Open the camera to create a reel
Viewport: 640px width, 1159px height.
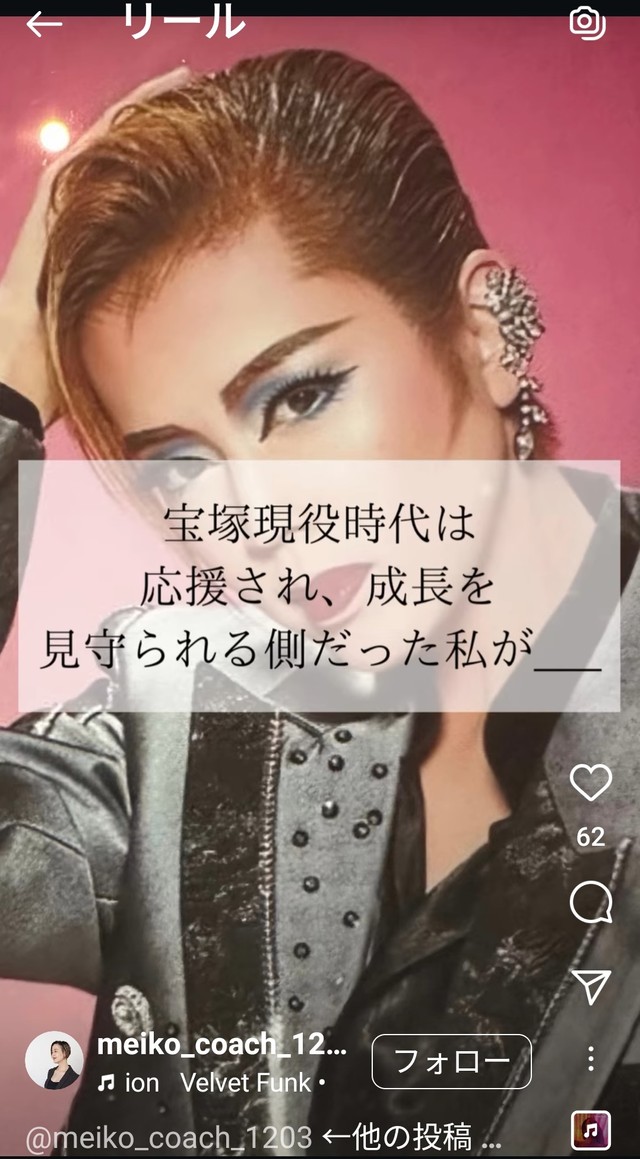coord(587,22)
